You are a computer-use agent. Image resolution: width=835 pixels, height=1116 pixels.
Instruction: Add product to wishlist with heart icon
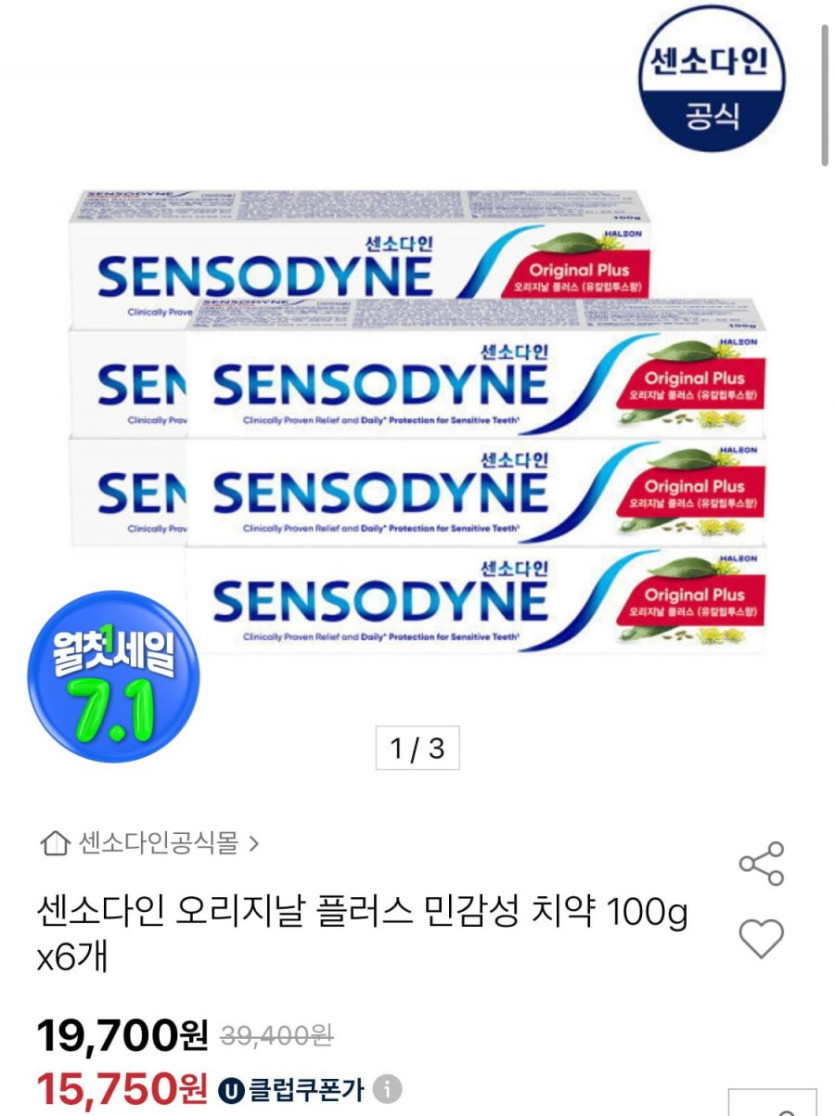[761, 938]
